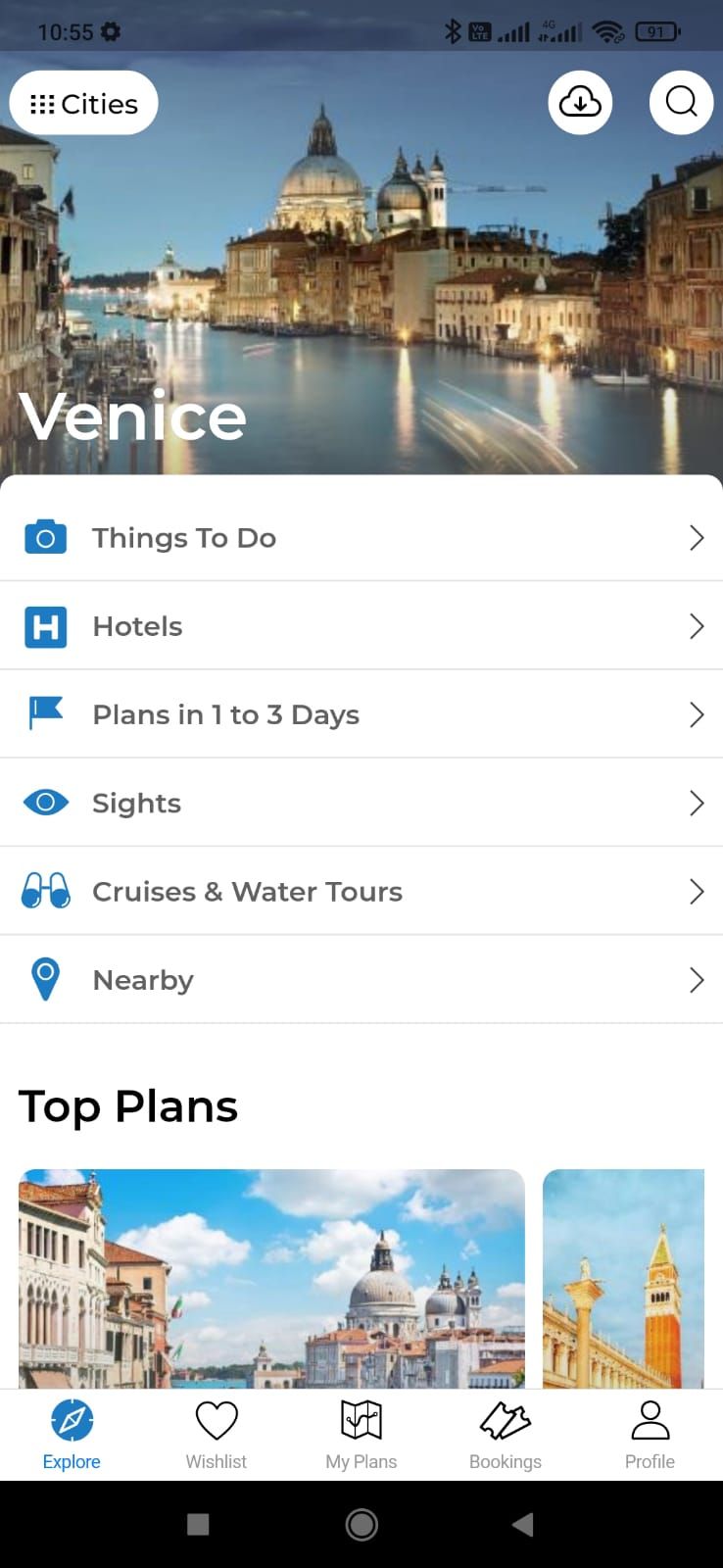Tap the Venice city title

[134, 416]
